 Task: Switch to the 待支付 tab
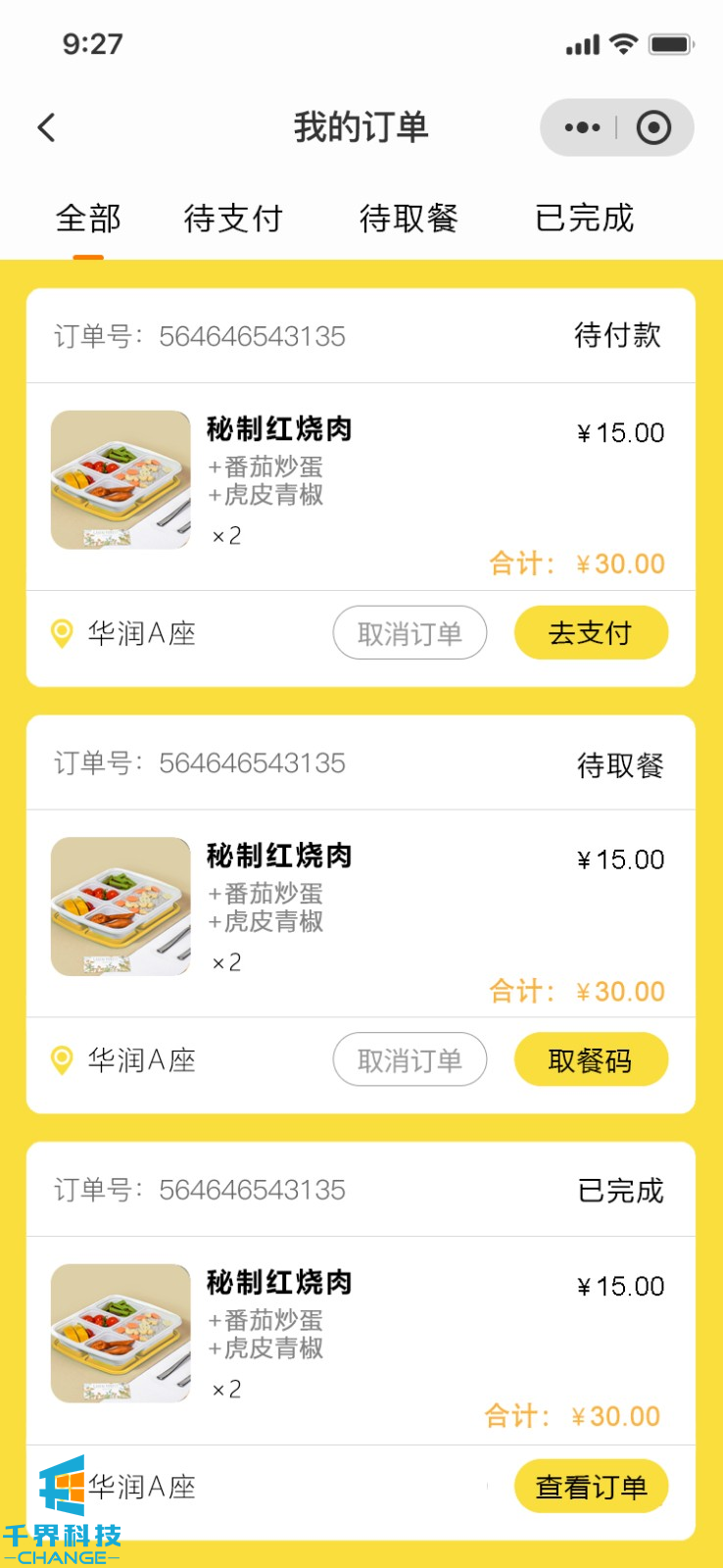click(233, 218)
